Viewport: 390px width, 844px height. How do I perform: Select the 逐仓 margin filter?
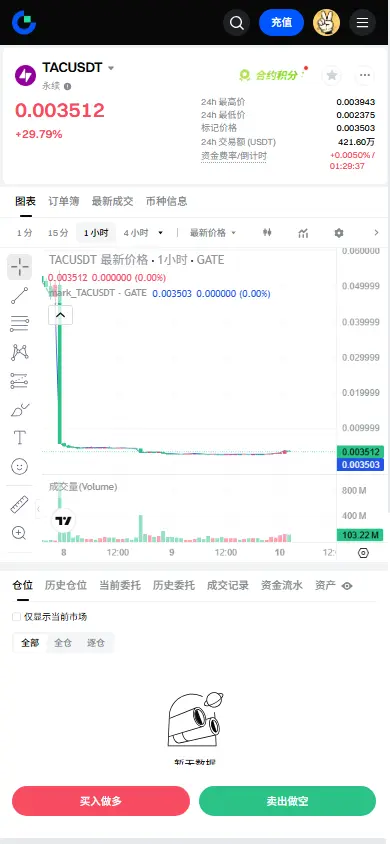pos(96,643)
